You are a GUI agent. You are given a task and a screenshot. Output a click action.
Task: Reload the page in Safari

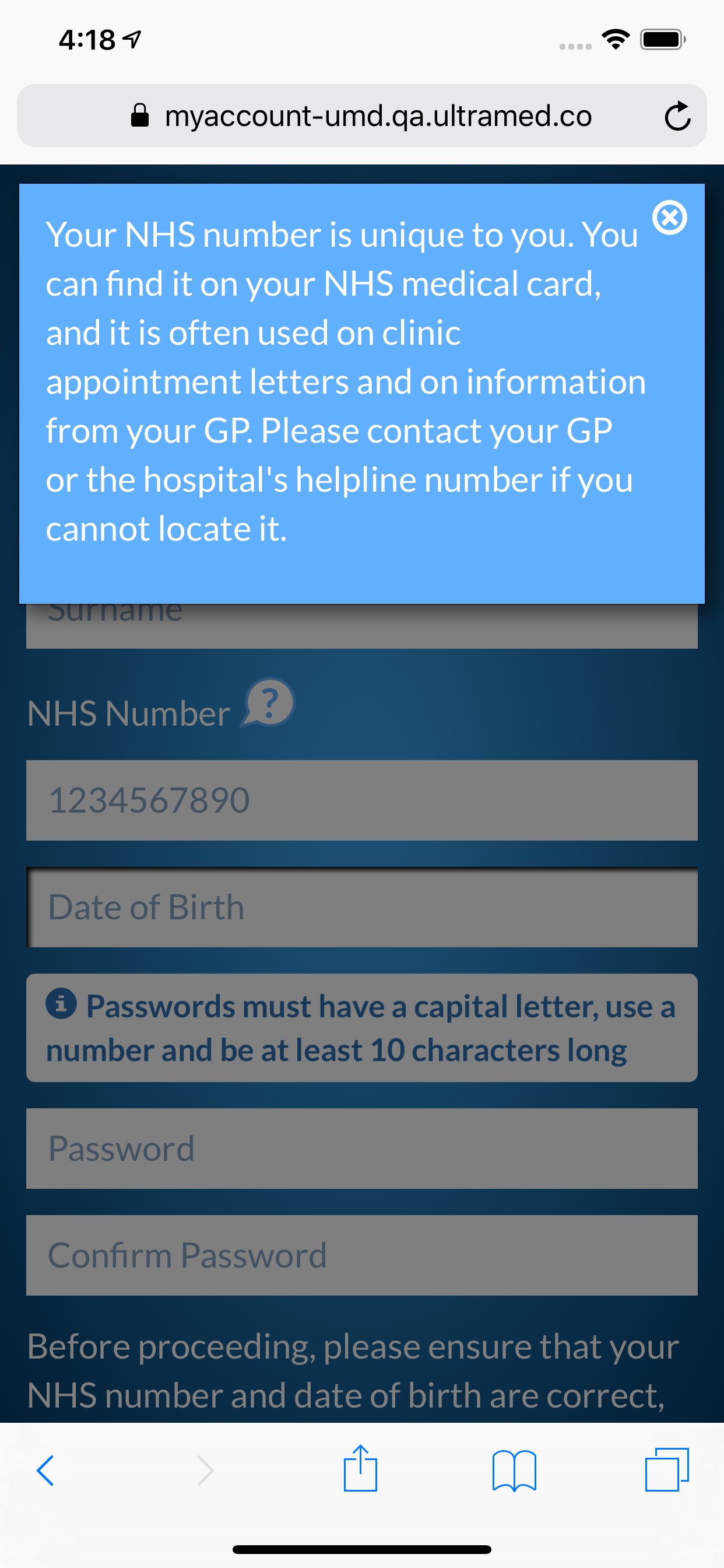click(x=677, y=116)
